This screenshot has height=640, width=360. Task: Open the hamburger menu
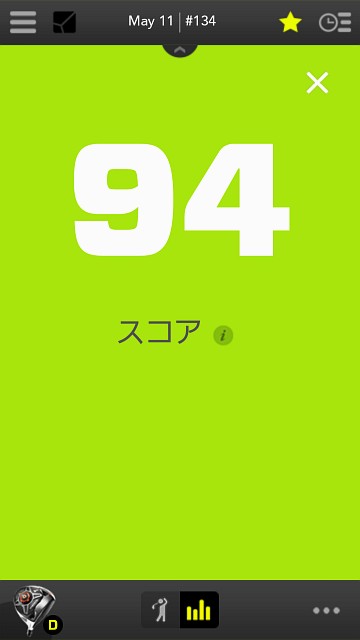click(x=23, y=22)
